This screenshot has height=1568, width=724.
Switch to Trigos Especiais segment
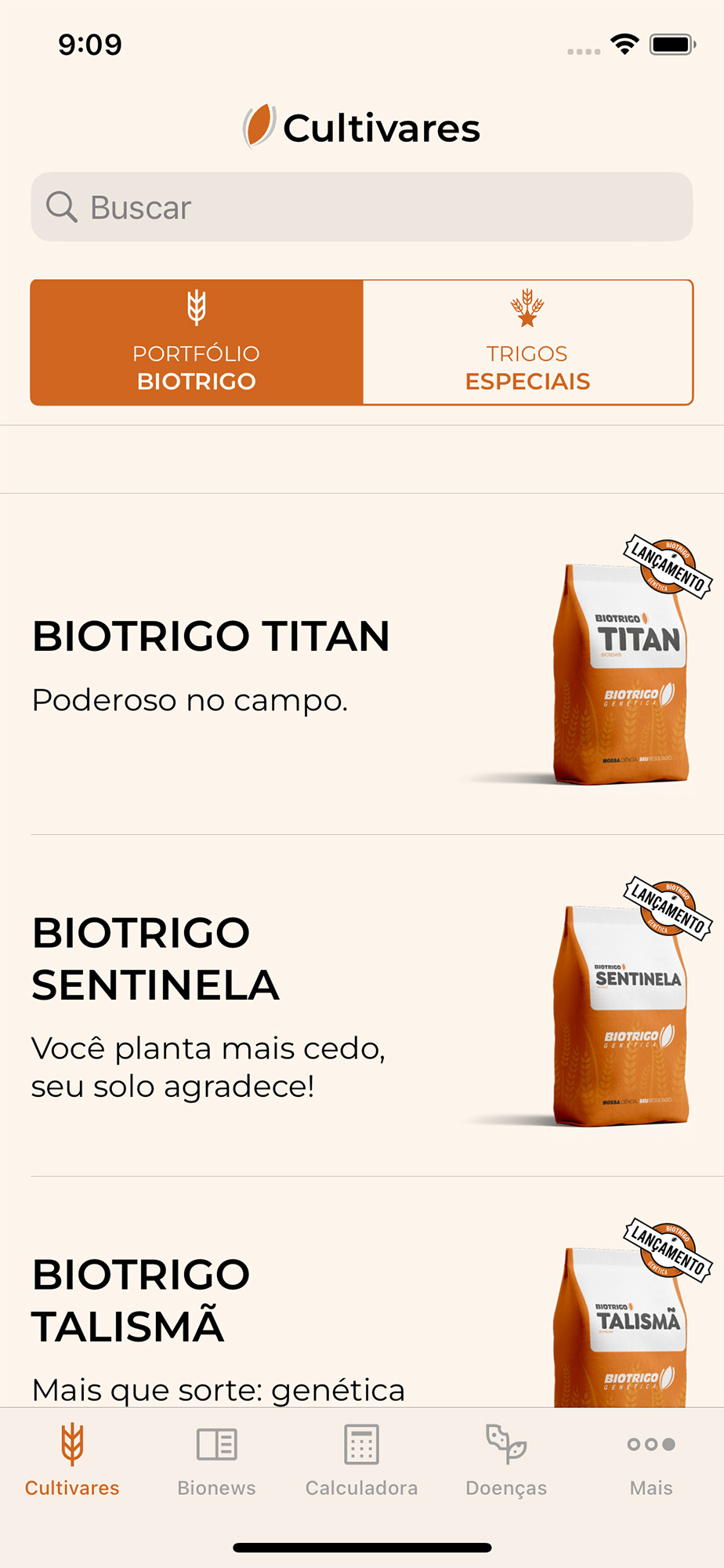[x=527, y=343]
